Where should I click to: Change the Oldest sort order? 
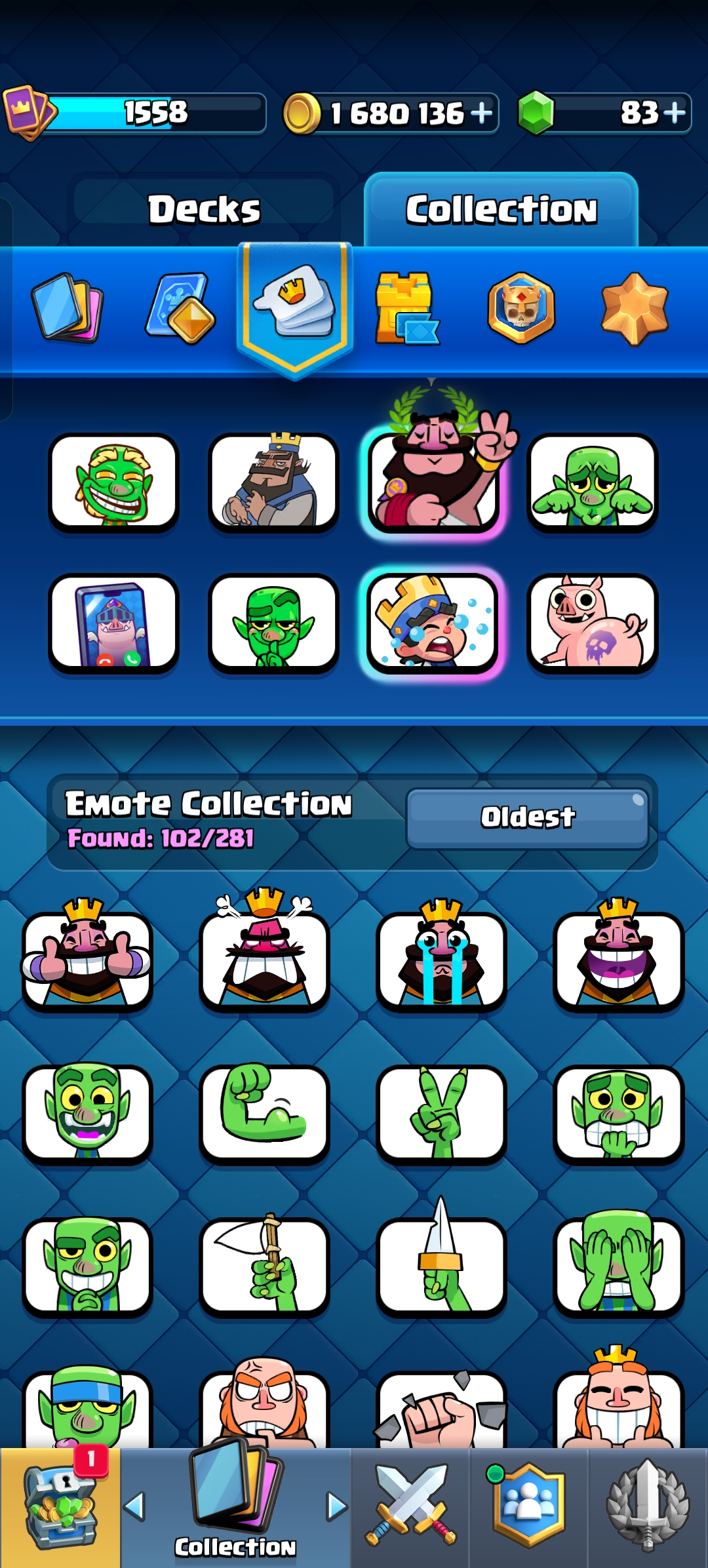(x=528, y=817)
